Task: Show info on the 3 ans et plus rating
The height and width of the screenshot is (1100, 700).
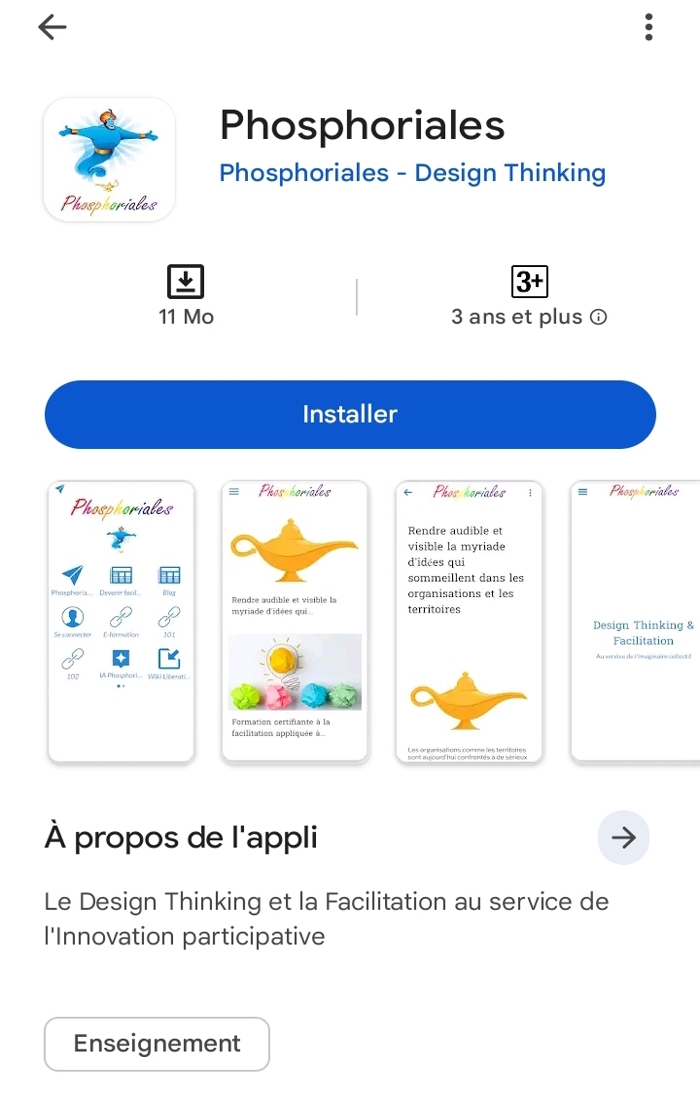Action: coord(598,317)
